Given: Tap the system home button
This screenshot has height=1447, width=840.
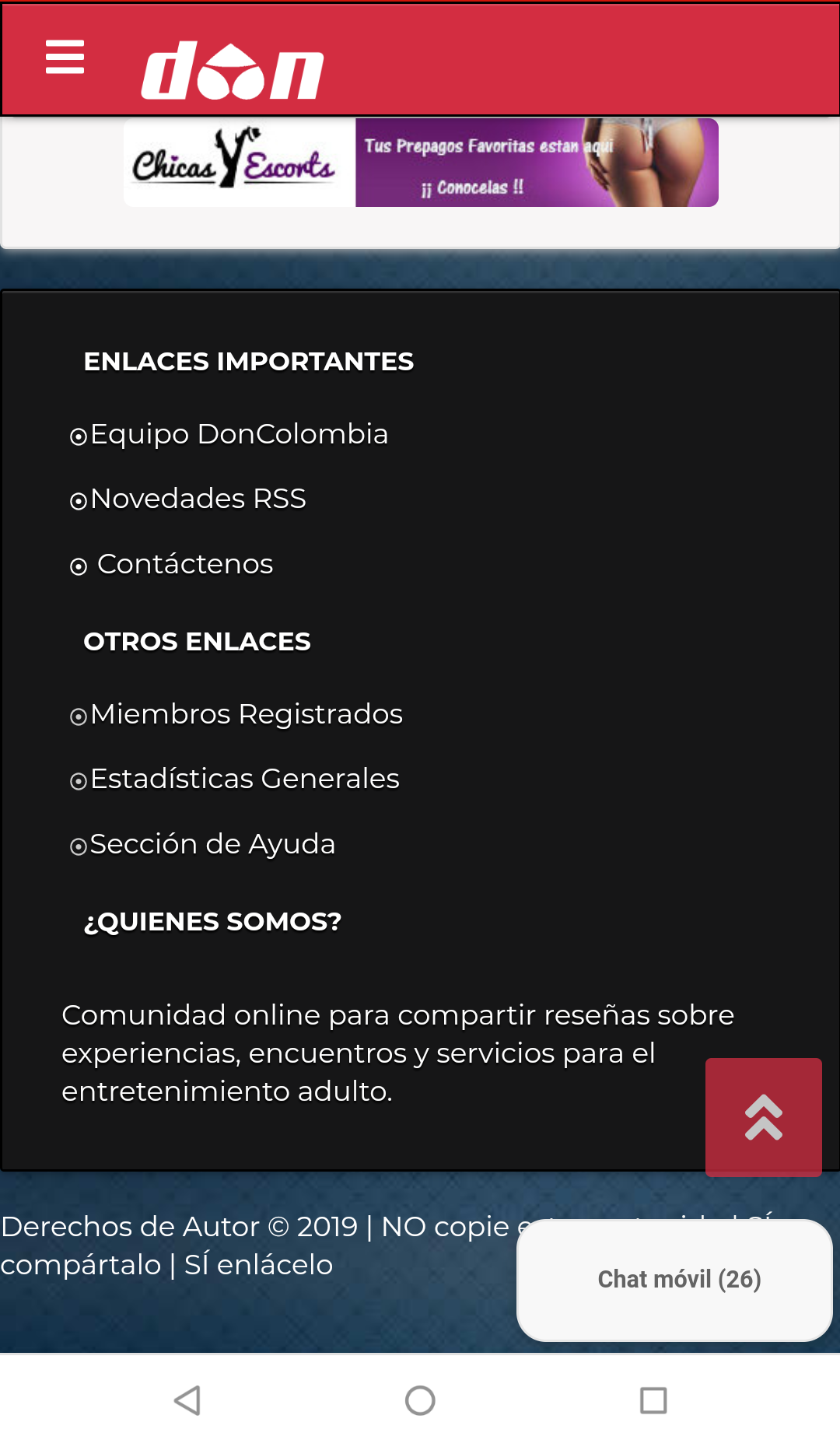Looking at the screenshot, I should click(420, 1400).
